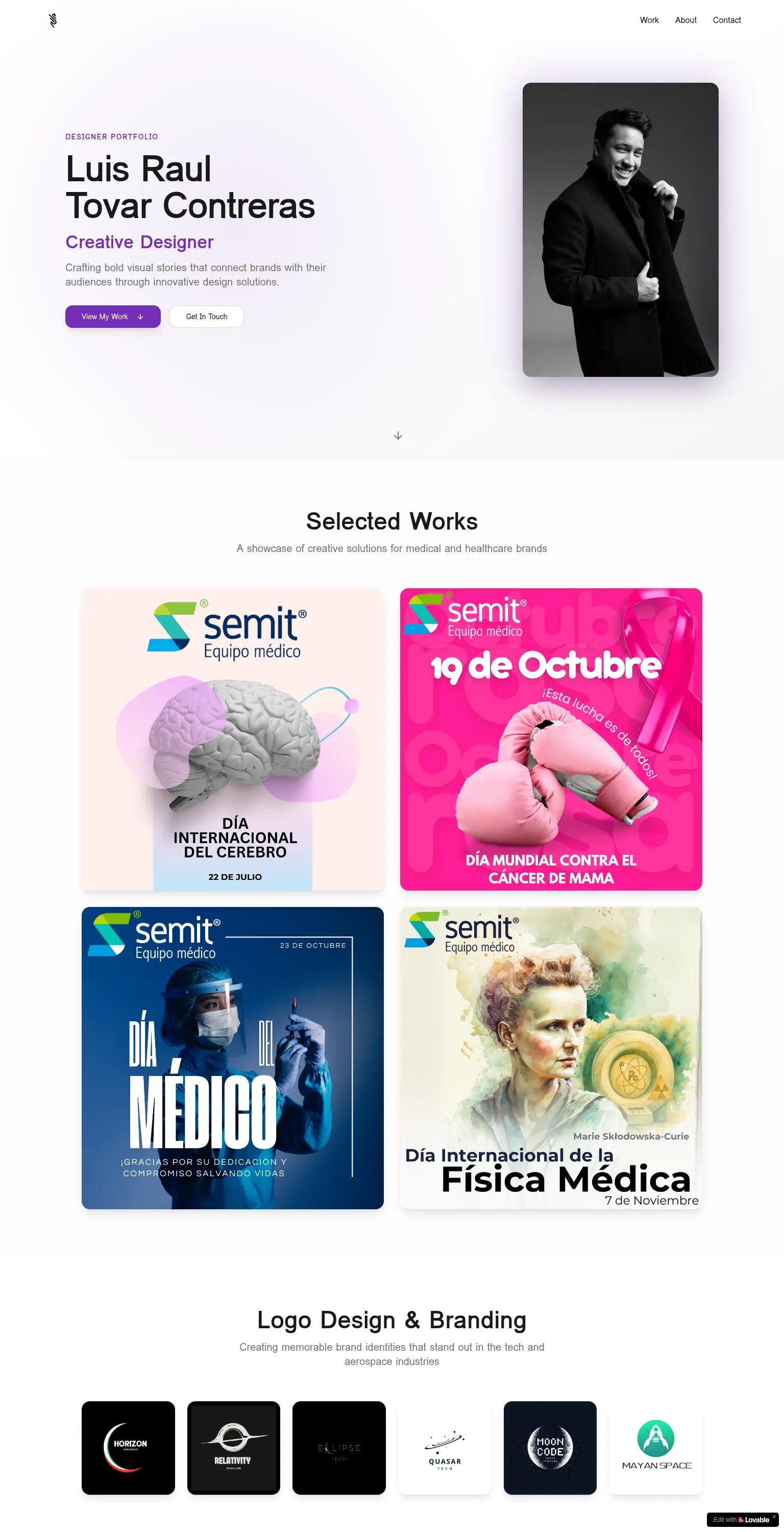
Task: Open the Día Internacional del Cerebro artwork
Action: (232, 739)
